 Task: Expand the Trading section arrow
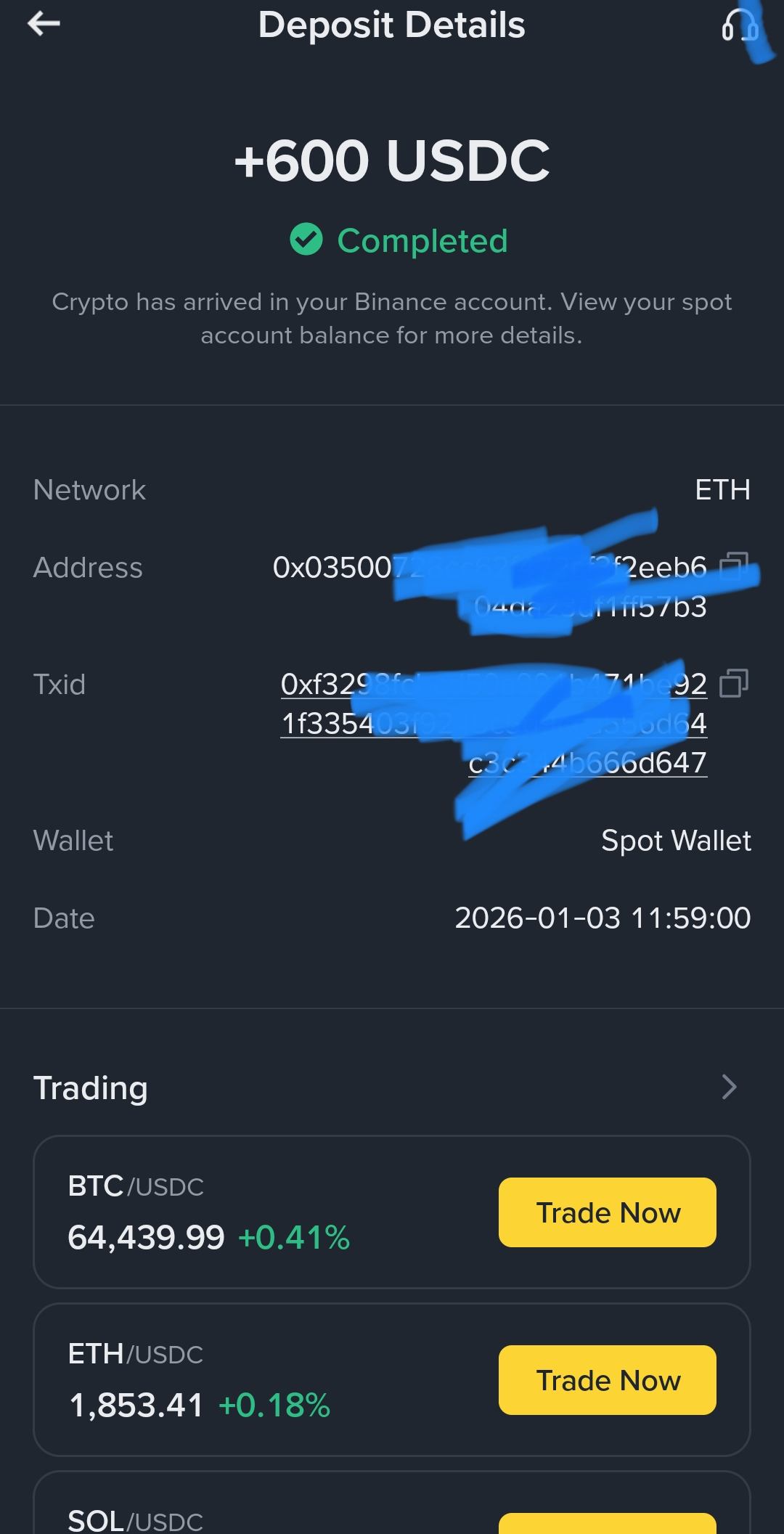(x=729, y=1087)
